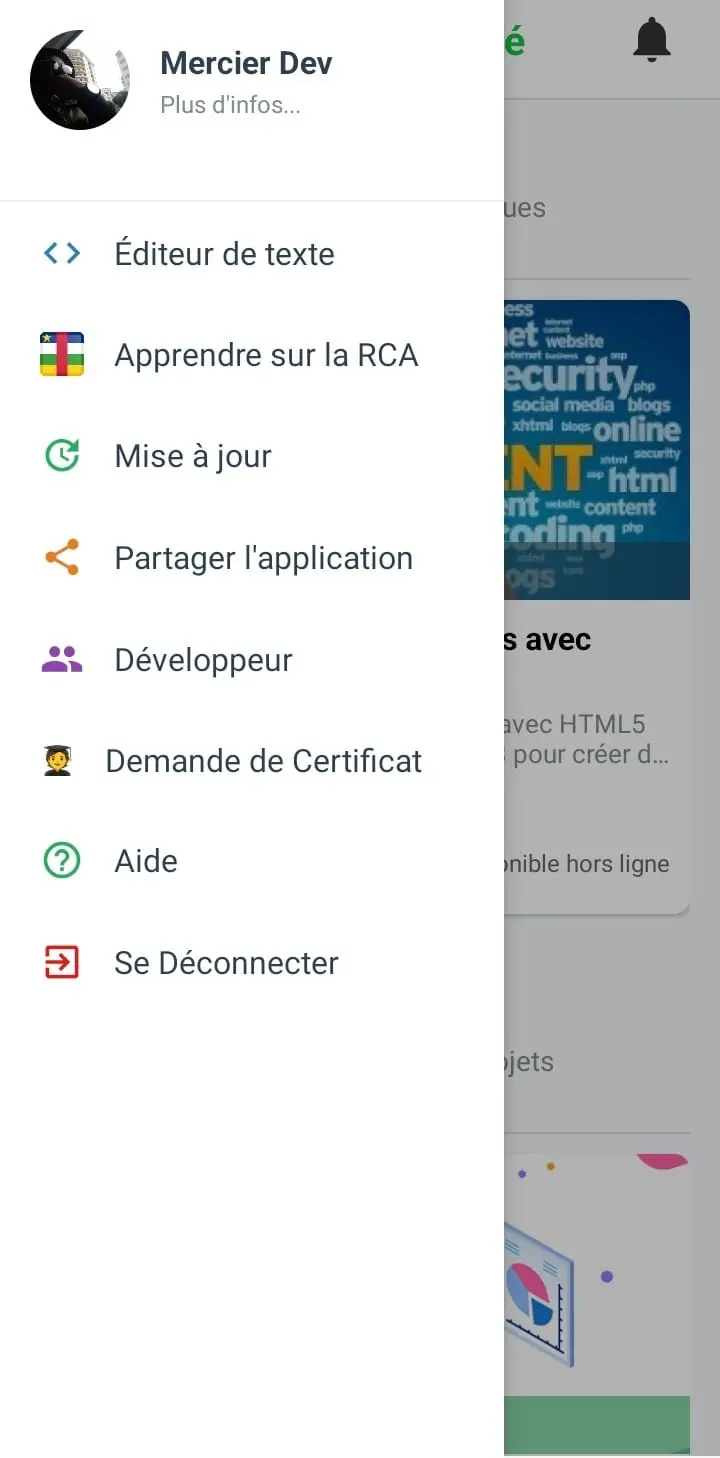Screen dimensions: 720x1458
Task: Open the Éditeur de texte
Action: pyautogui.click(x=252, y=253)
